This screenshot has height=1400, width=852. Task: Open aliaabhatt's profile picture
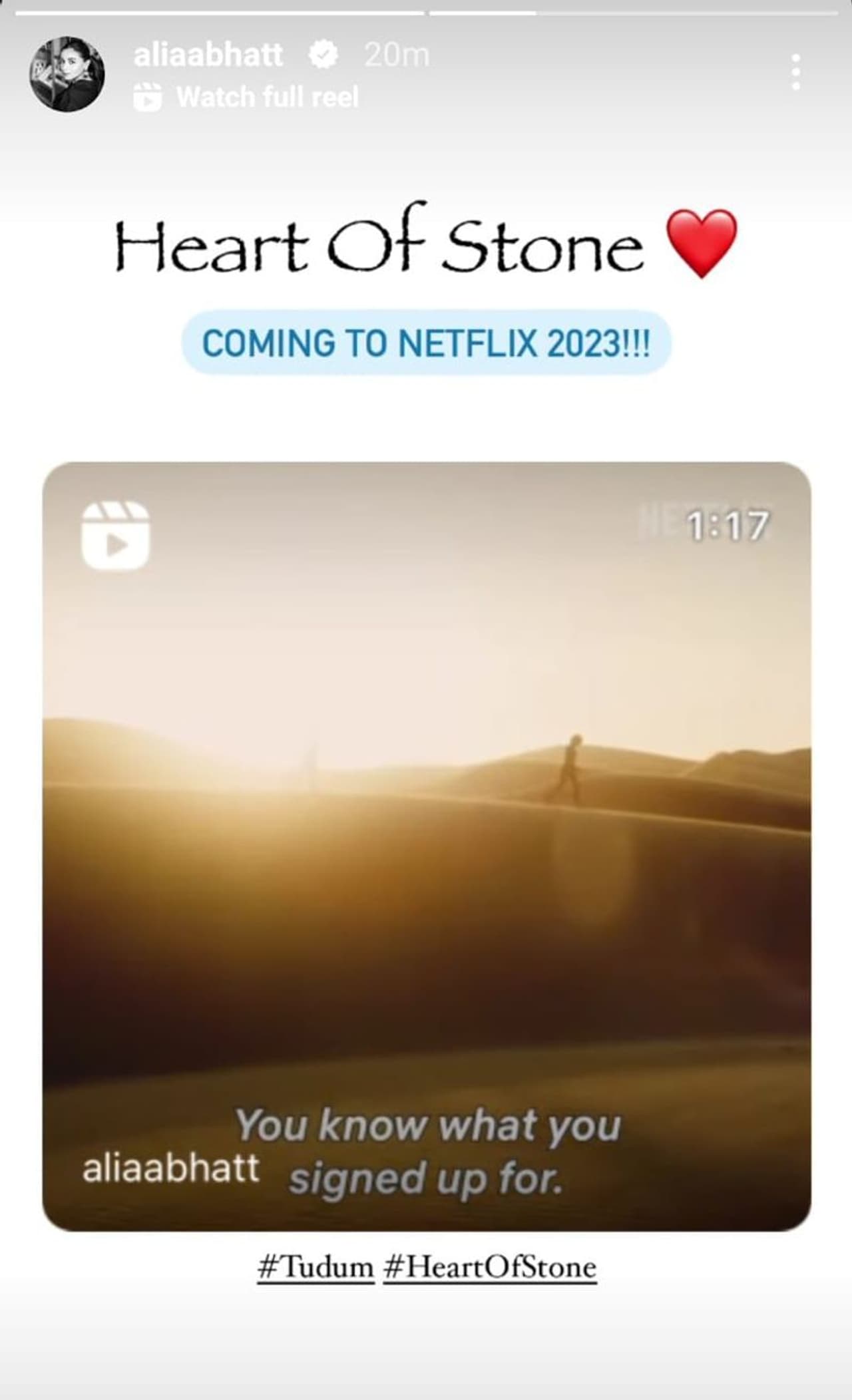pyautogui.click(x=67, y=74)
